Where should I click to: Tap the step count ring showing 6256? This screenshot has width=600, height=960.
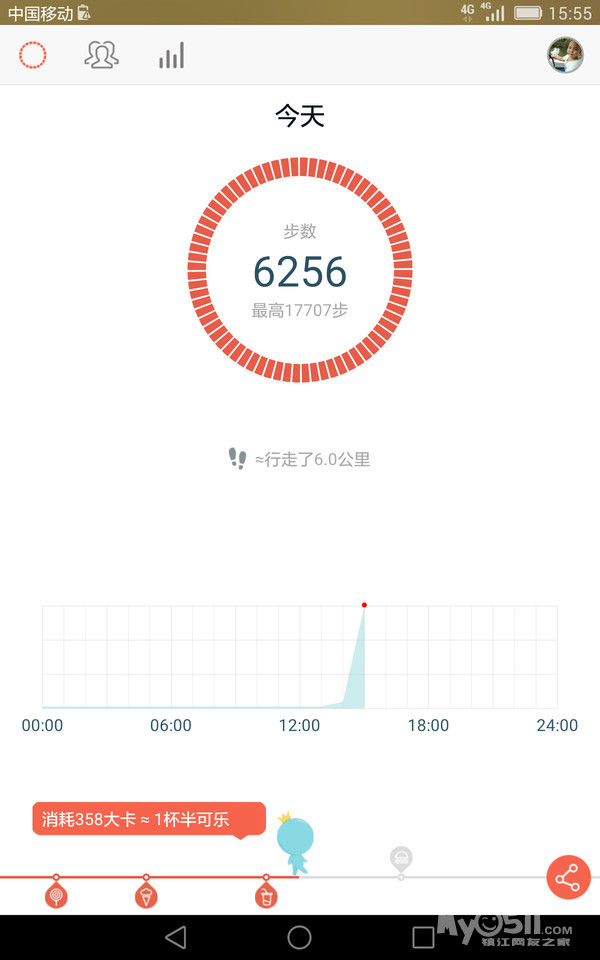(300, 270)
